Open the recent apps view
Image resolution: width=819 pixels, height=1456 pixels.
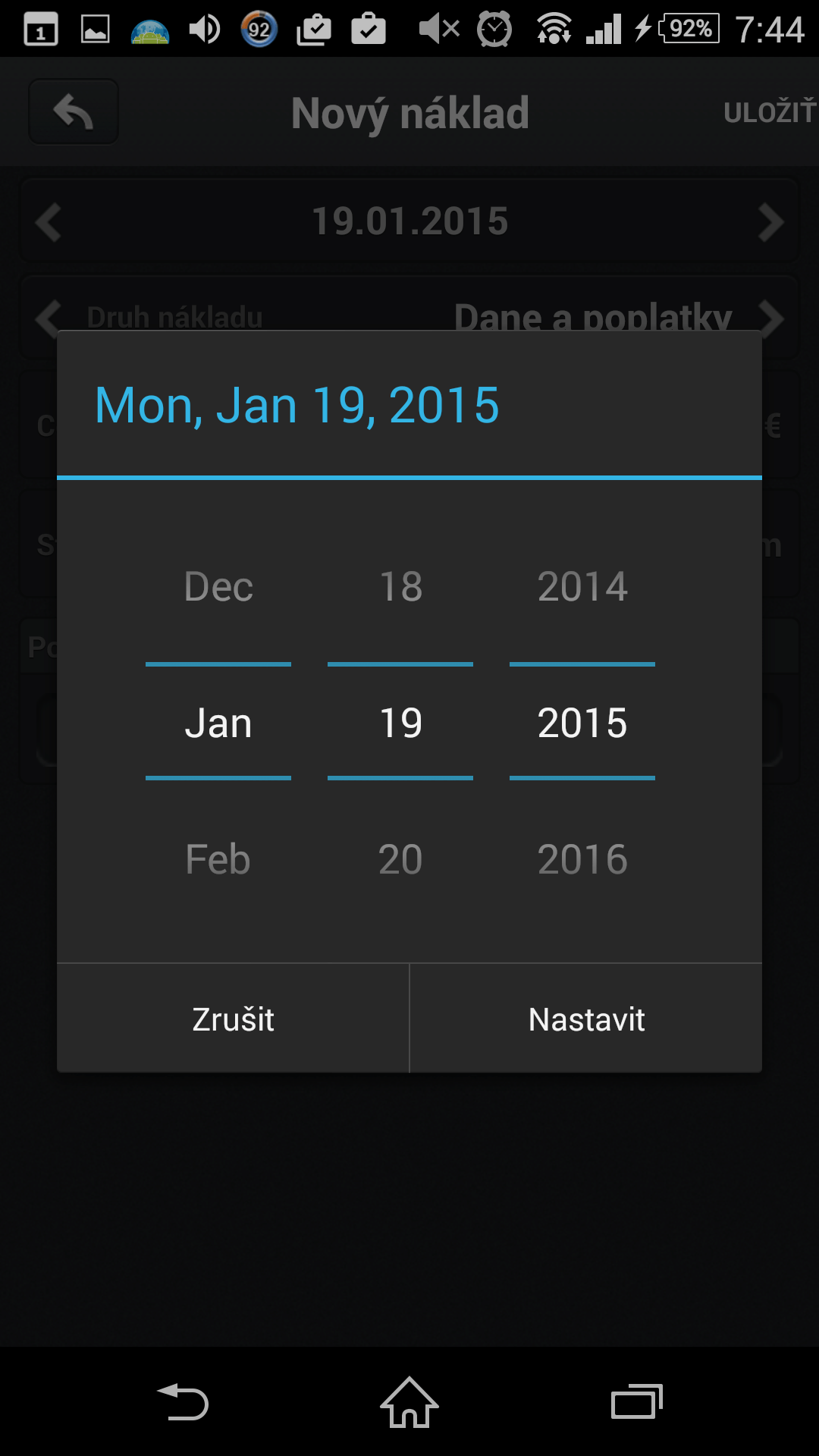637,1401
